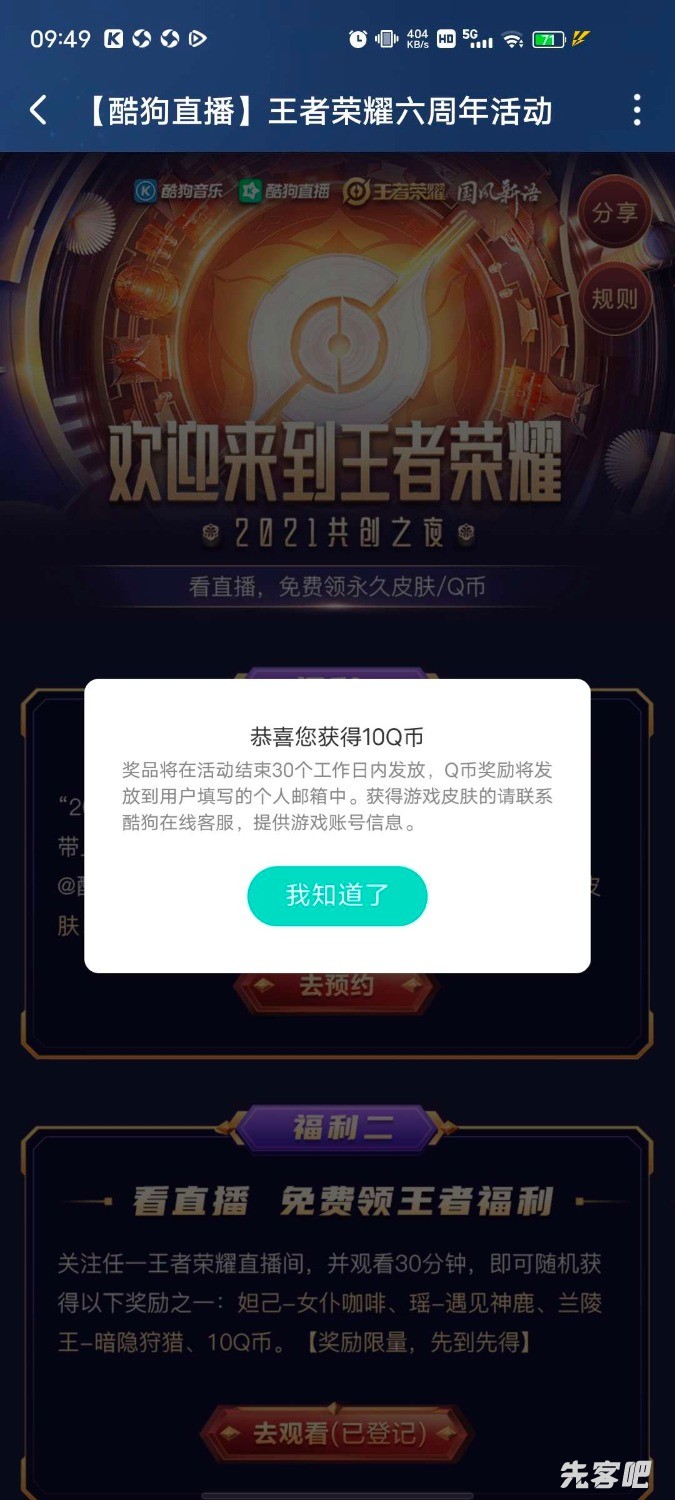
Task: Tap the 去预约 reservation button
Action: click(337, 986)
